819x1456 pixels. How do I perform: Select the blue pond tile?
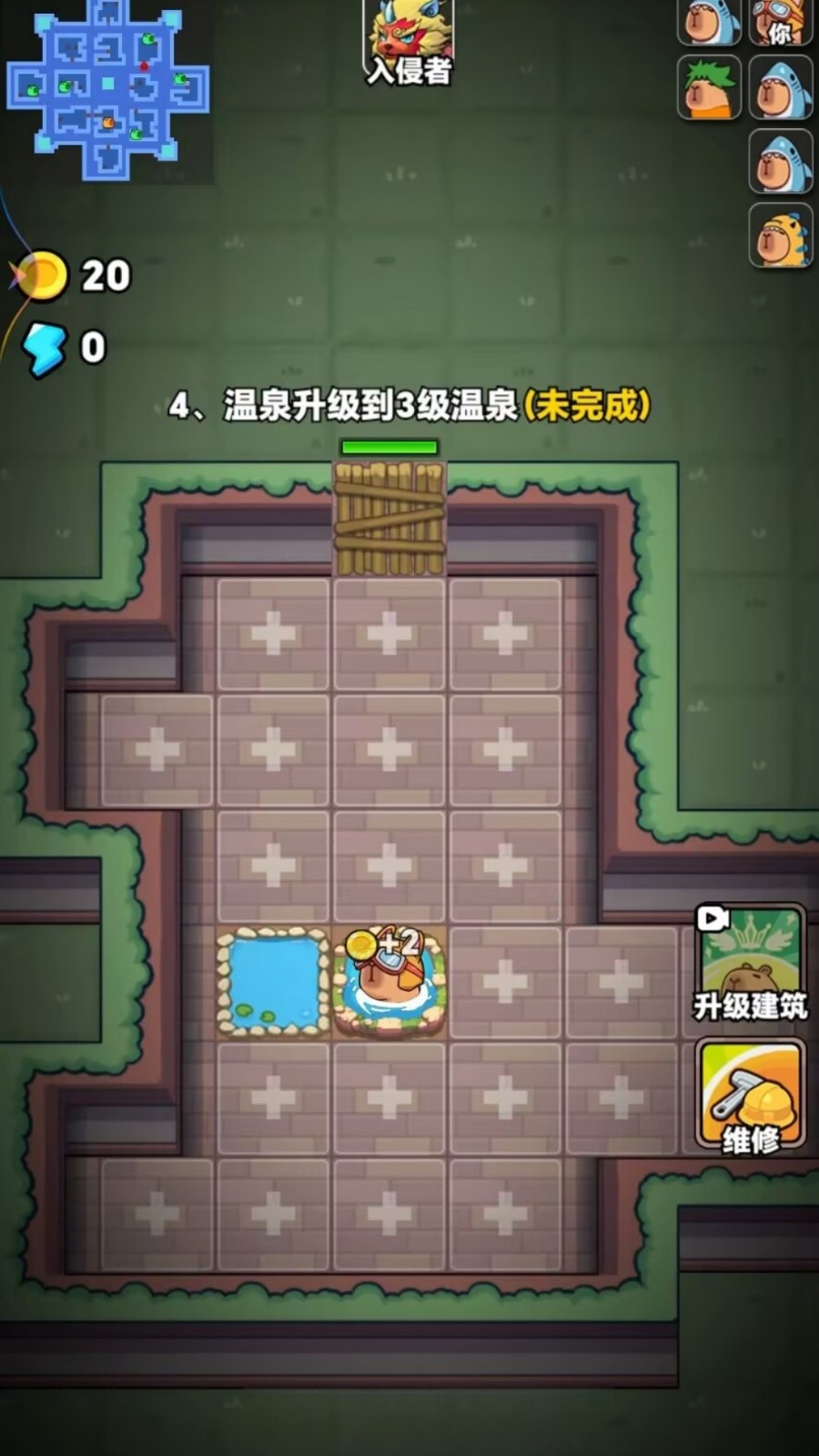coord(273,983)
